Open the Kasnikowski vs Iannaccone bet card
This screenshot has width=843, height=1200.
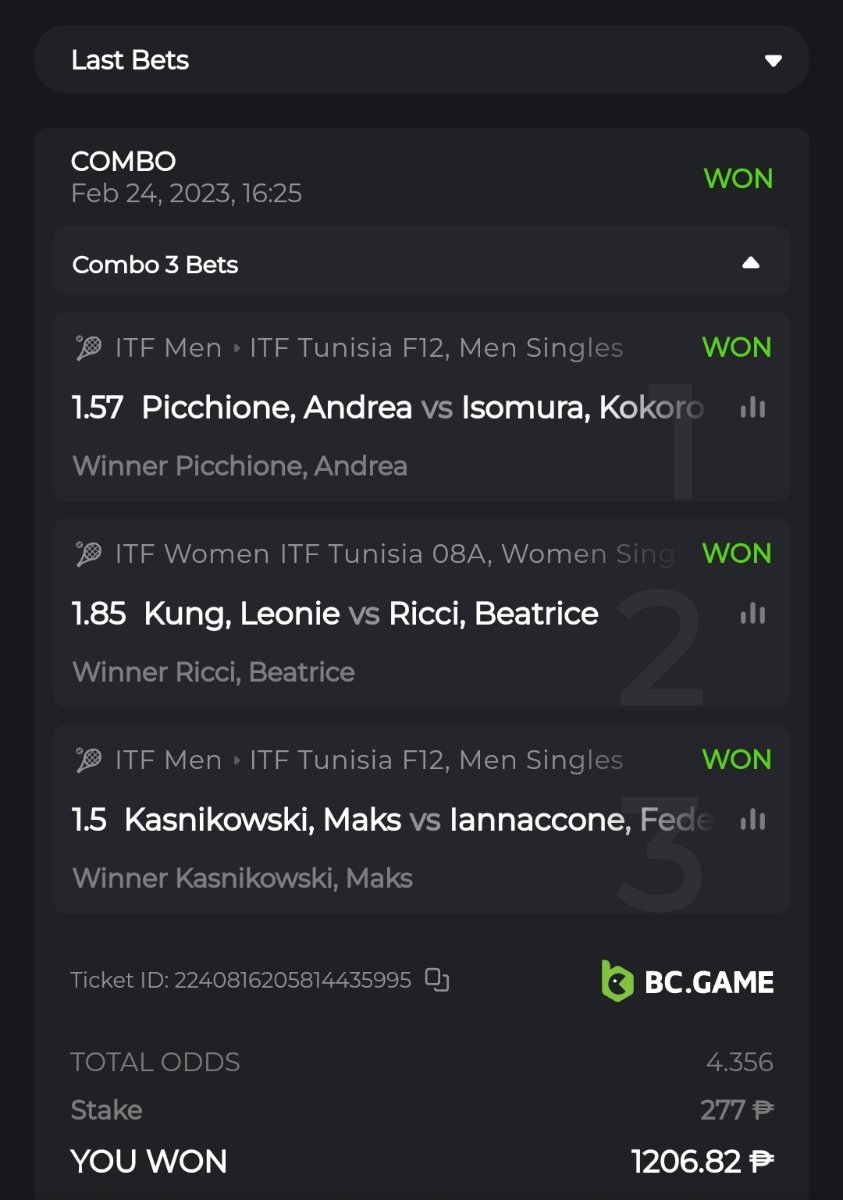[x=400, y=820]
